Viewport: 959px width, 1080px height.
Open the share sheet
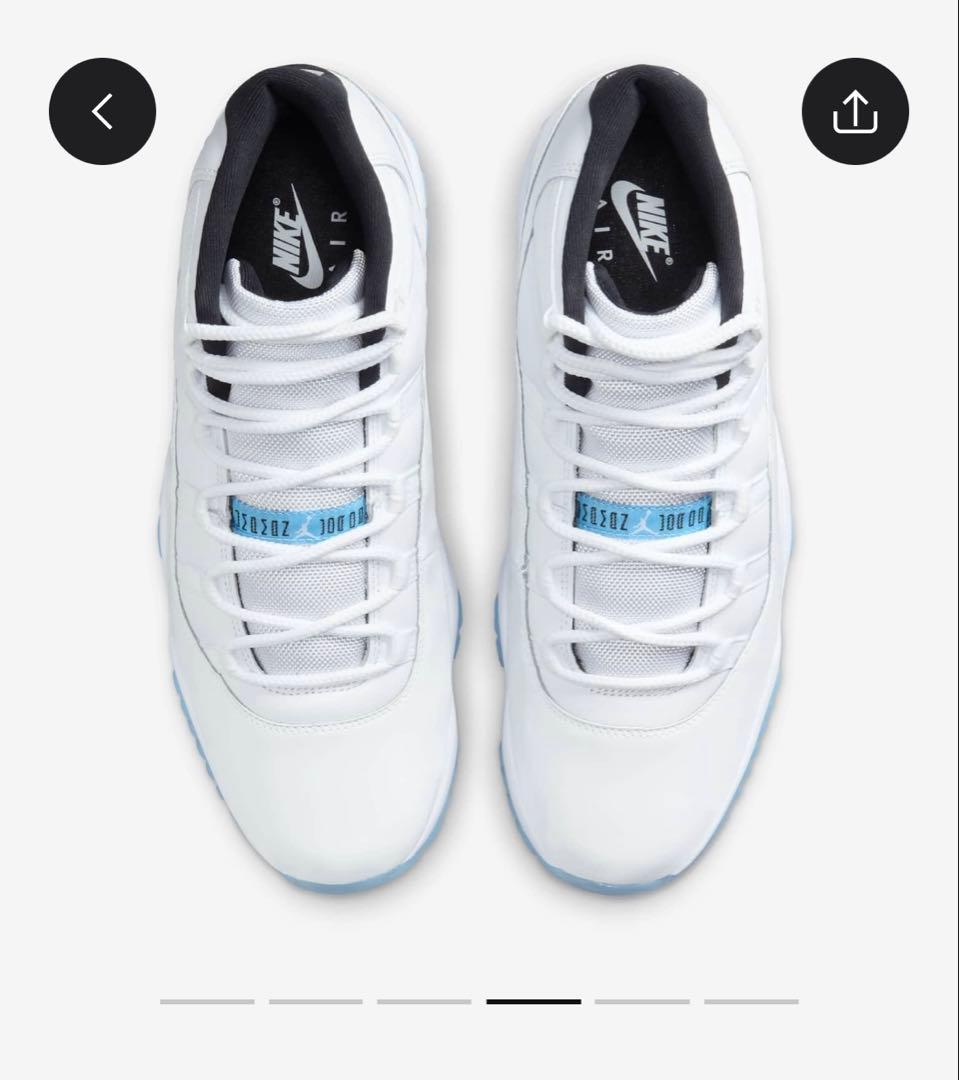point(855,111)
